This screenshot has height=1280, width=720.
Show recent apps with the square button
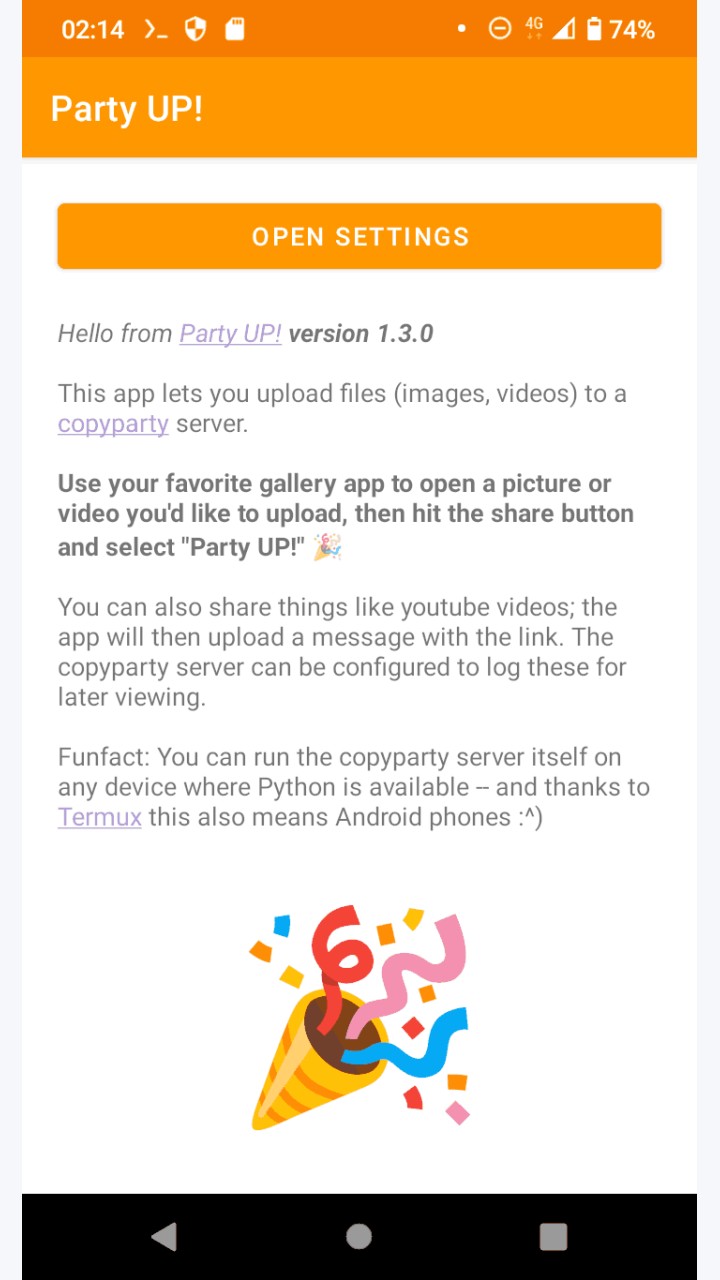pyautogui.click(x=553, y=1237)
